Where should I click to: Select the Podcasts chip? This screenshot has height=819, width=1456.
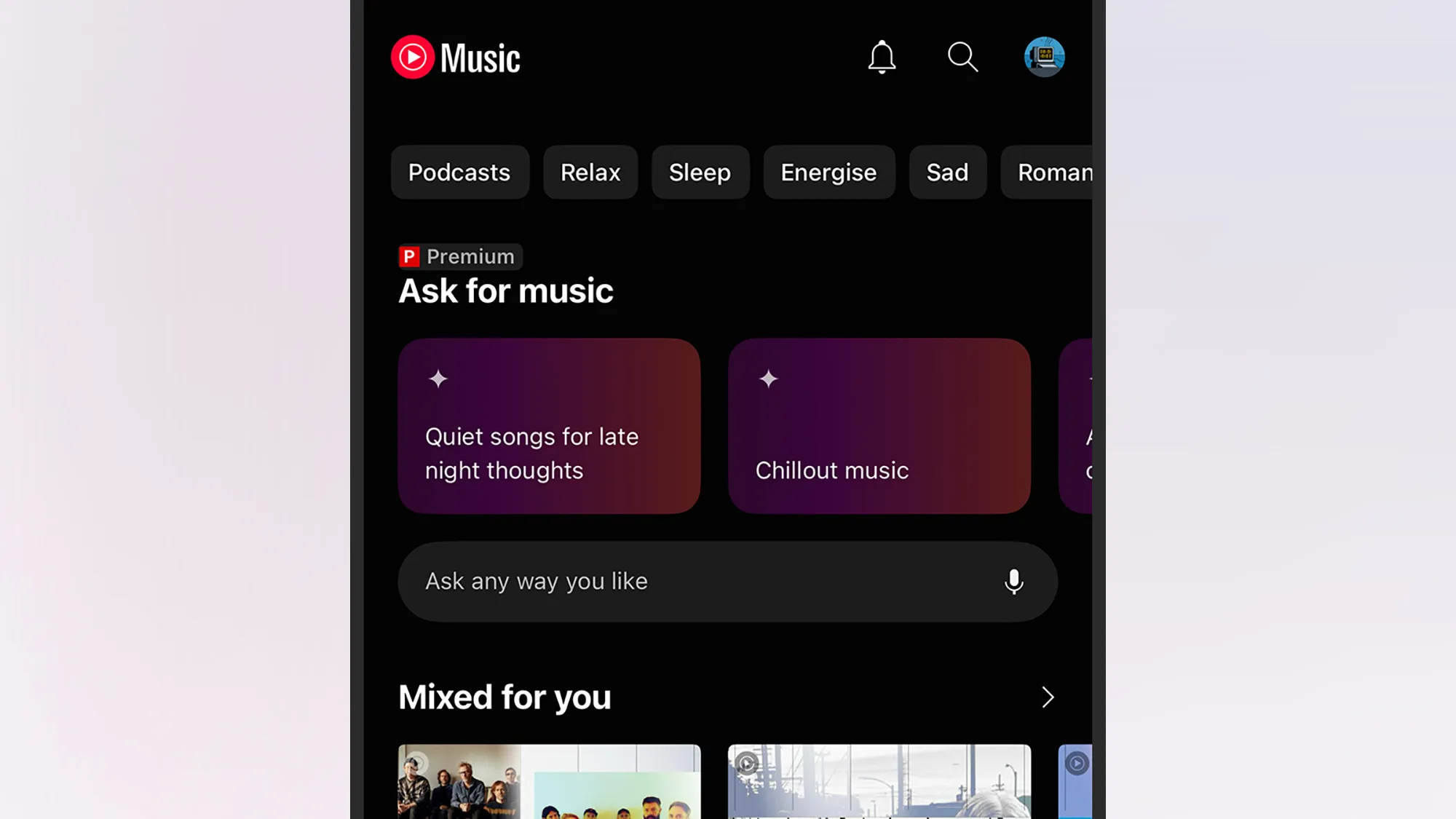(459, 173)
